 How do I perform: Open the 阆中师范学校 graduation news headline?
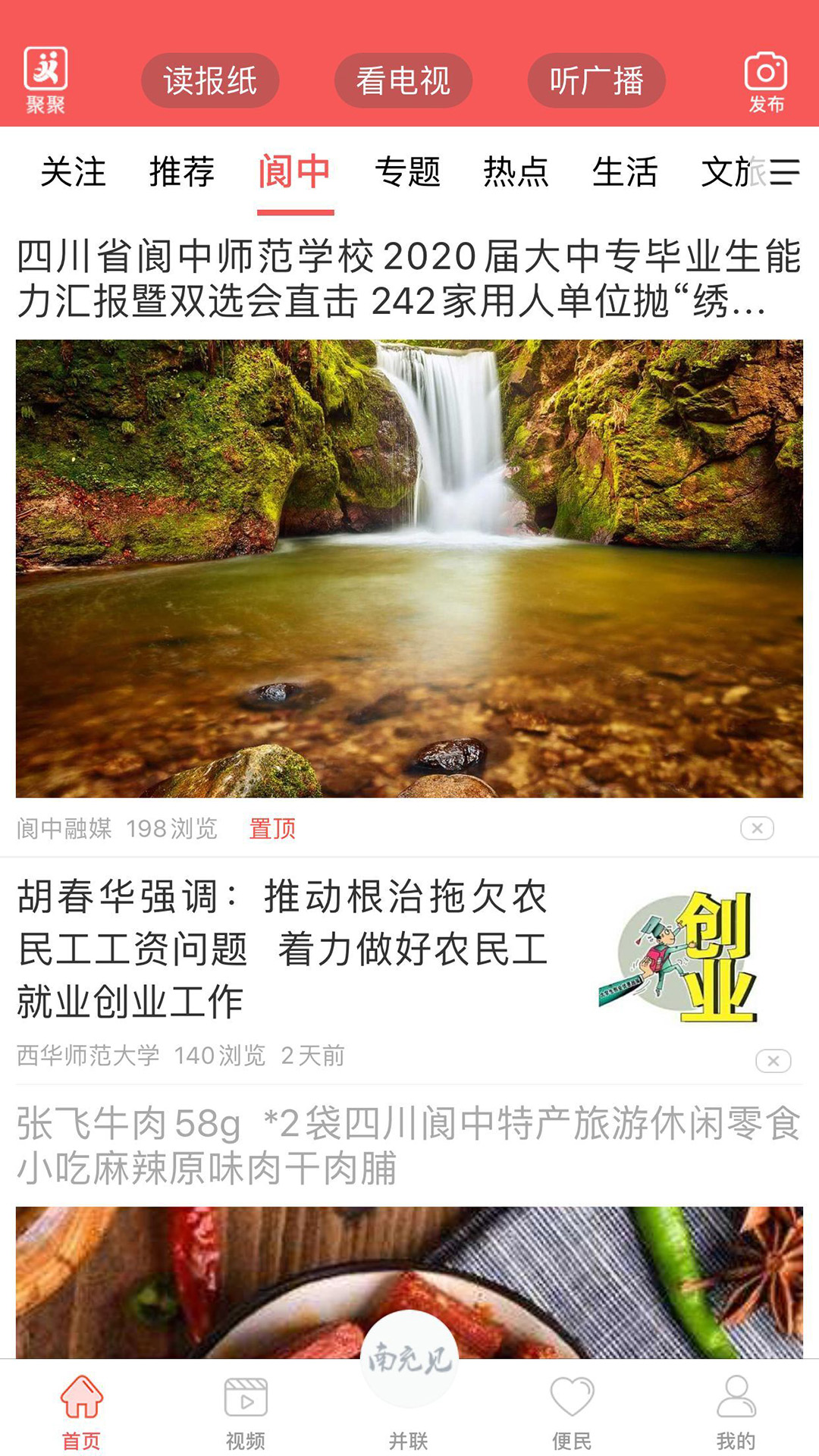click(409, 281)
